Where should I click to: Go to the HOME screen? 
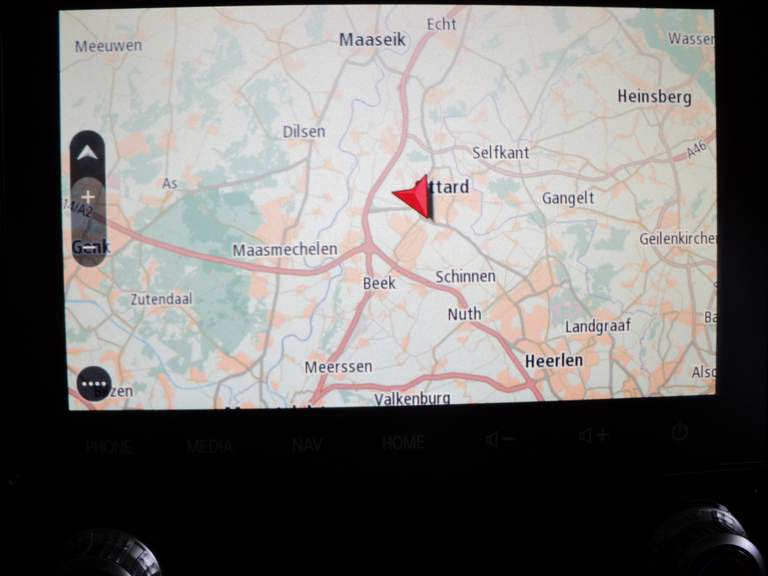pyautogui.click(x=403, y=443)
